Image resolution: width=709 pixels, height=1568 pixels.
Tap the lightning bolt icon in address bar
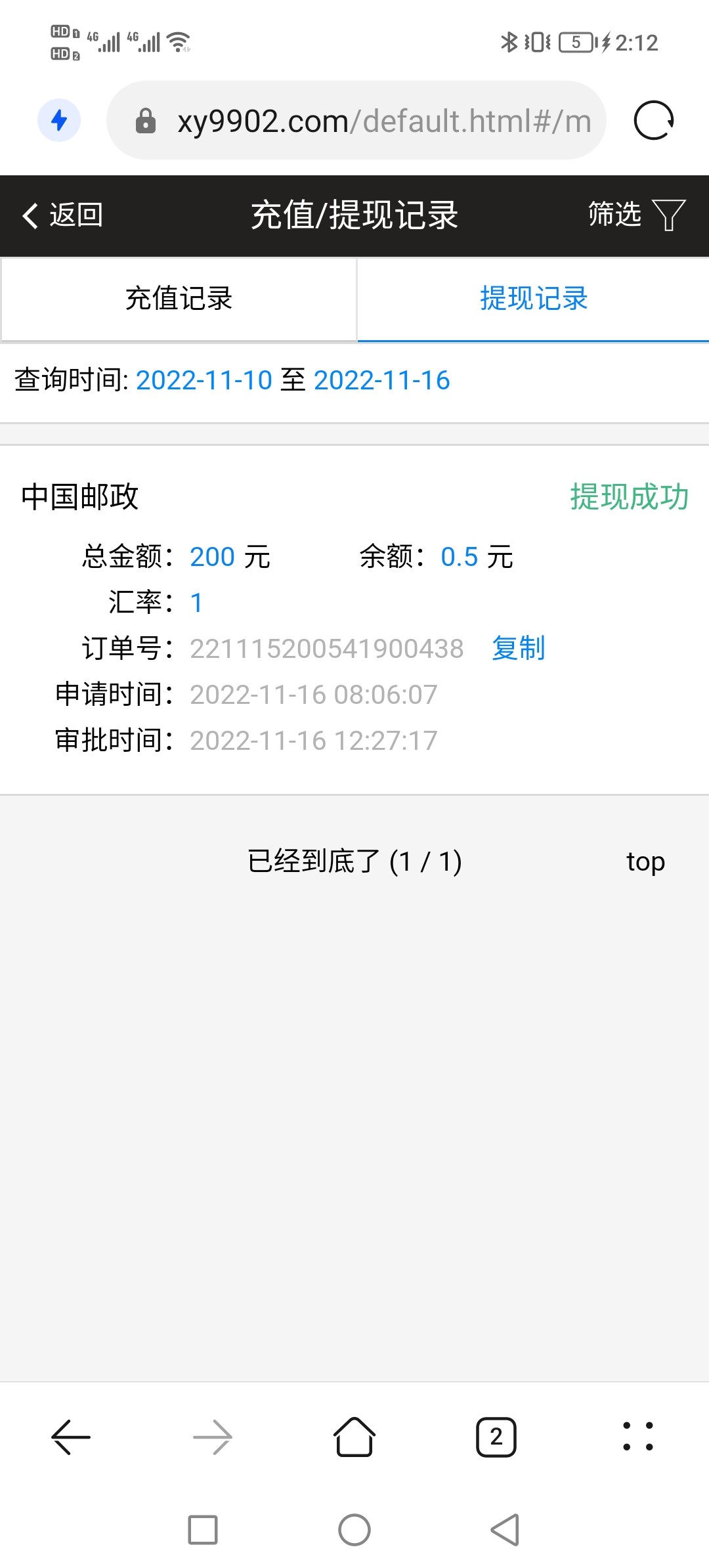pyautogui.click(x=59, y=121)
